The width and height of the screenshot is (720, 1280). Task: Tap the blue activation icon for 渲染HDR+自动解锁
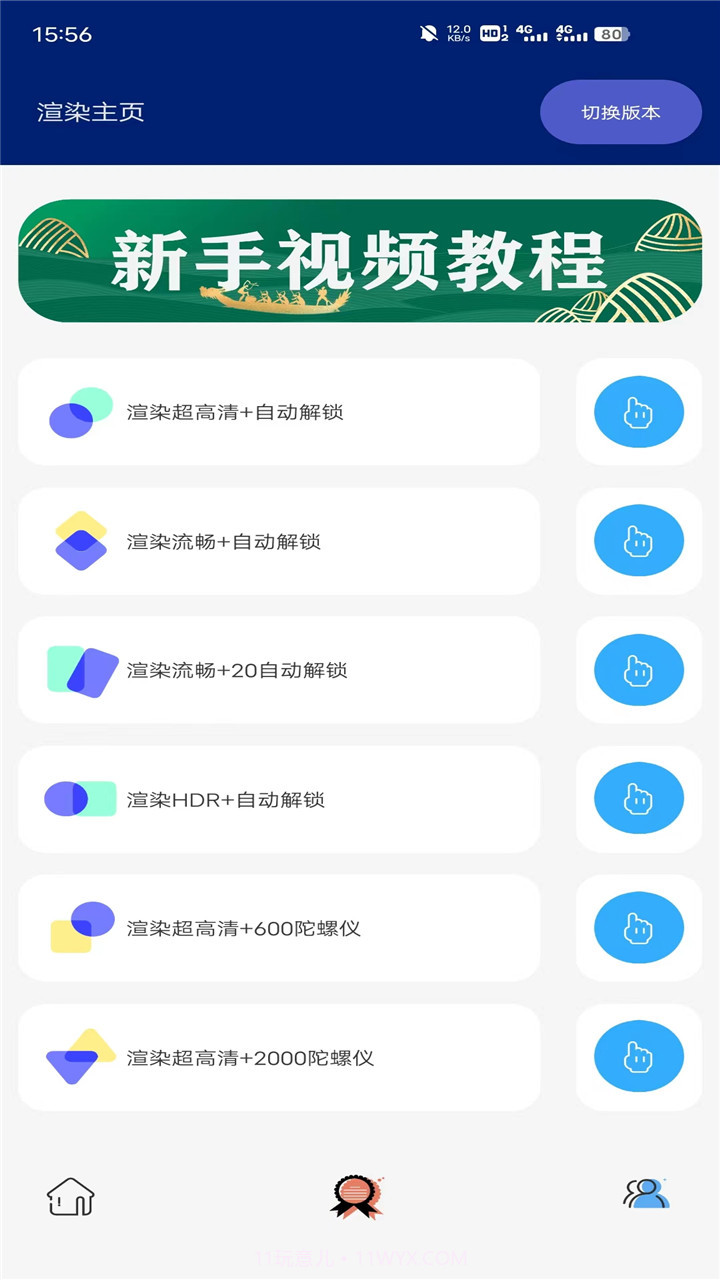pyautogui.click(x=638, y=800)
